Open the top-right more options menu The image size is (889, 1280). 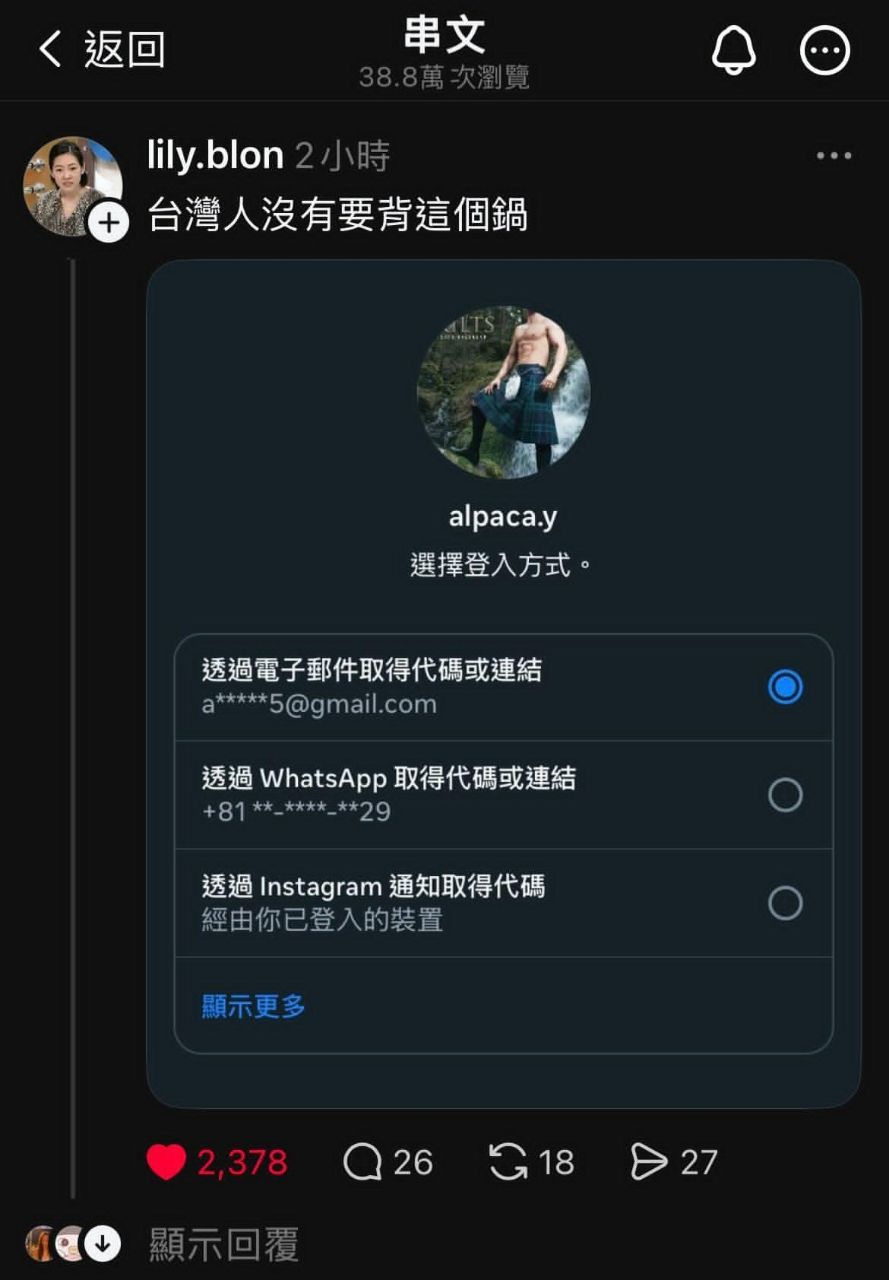825,50
